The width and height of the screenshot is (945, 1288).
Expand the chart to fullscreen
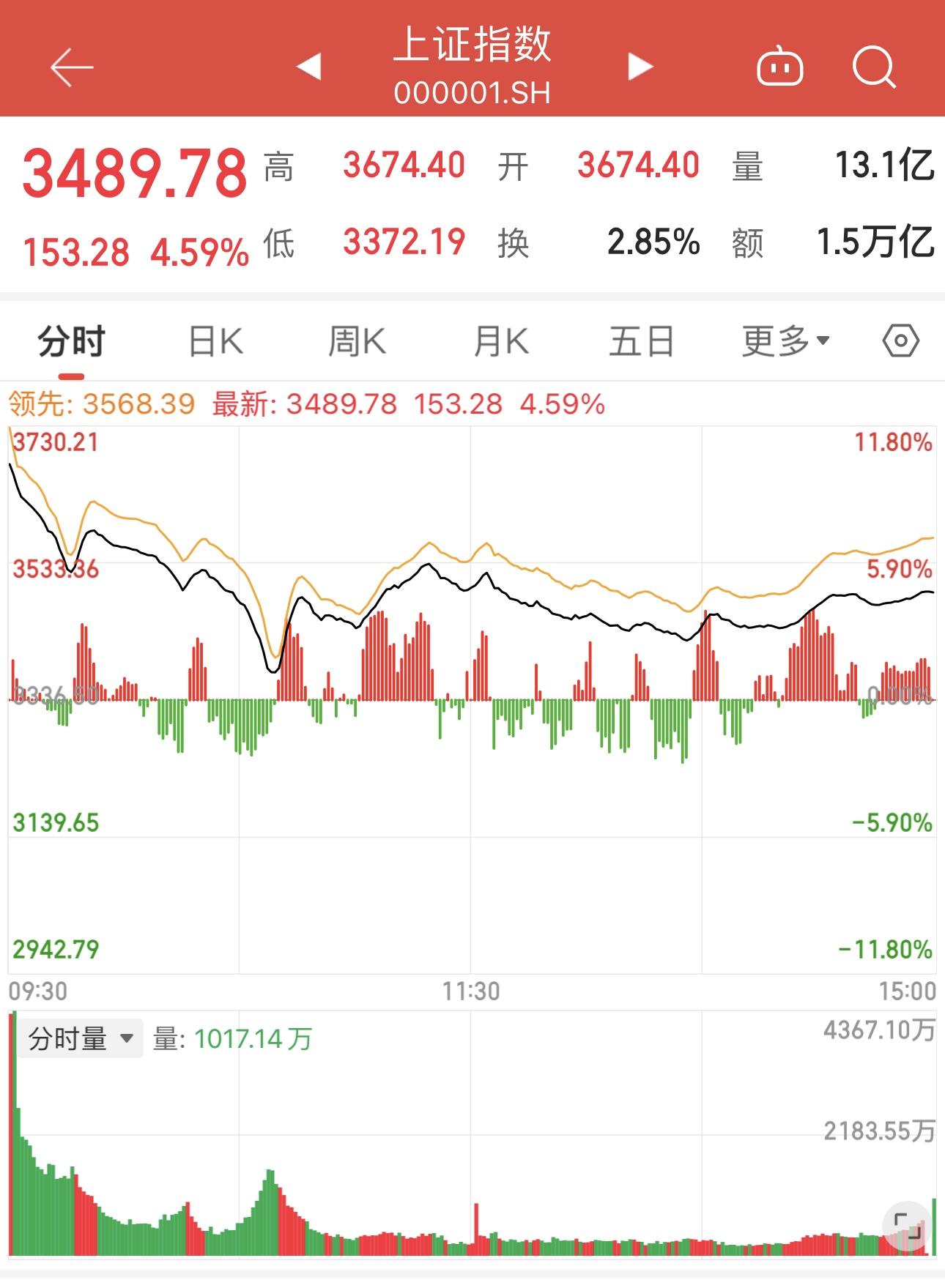[x=907, y=1226]
